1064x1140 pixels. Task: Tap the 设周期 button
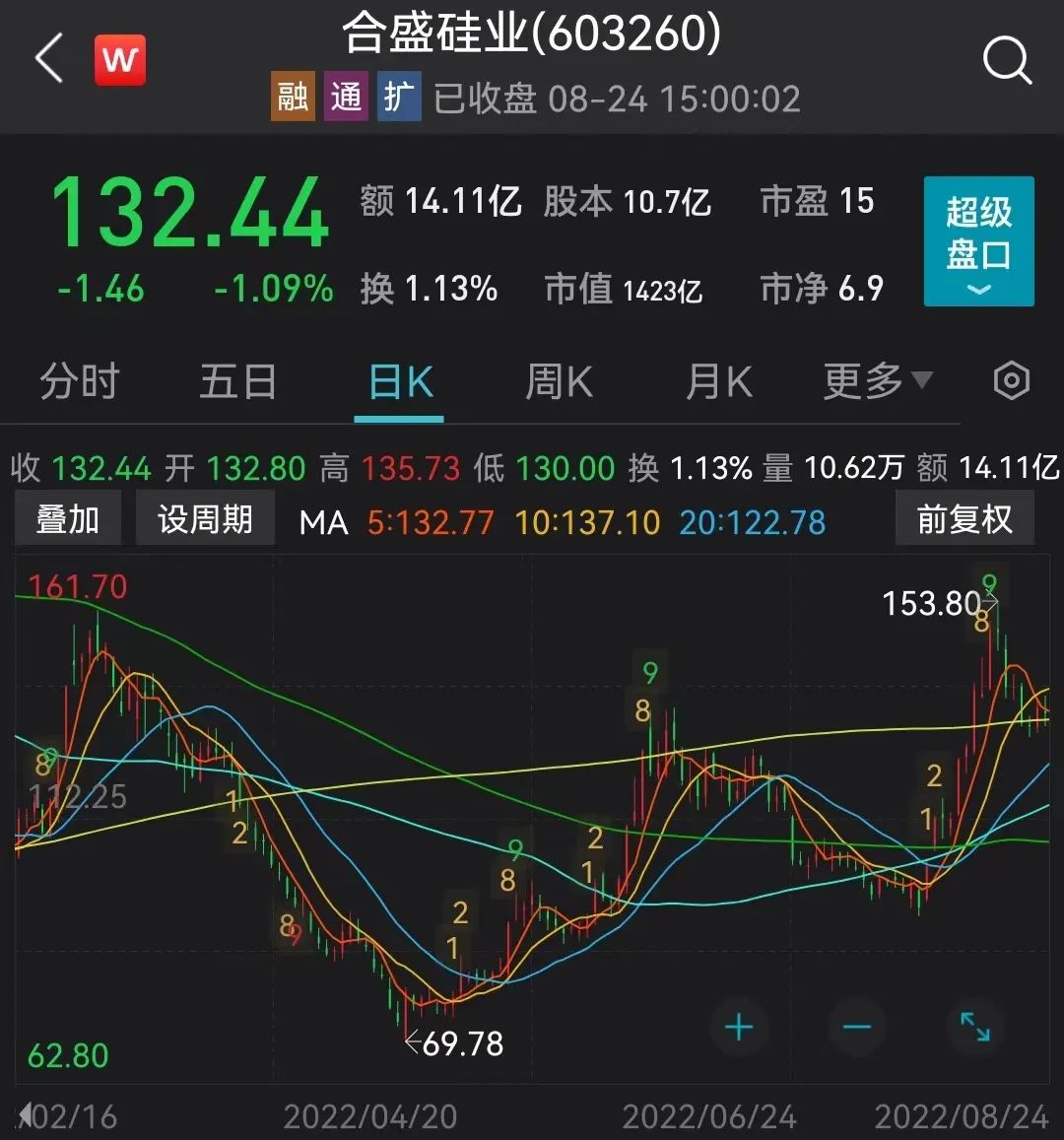(x=205, y=519)
